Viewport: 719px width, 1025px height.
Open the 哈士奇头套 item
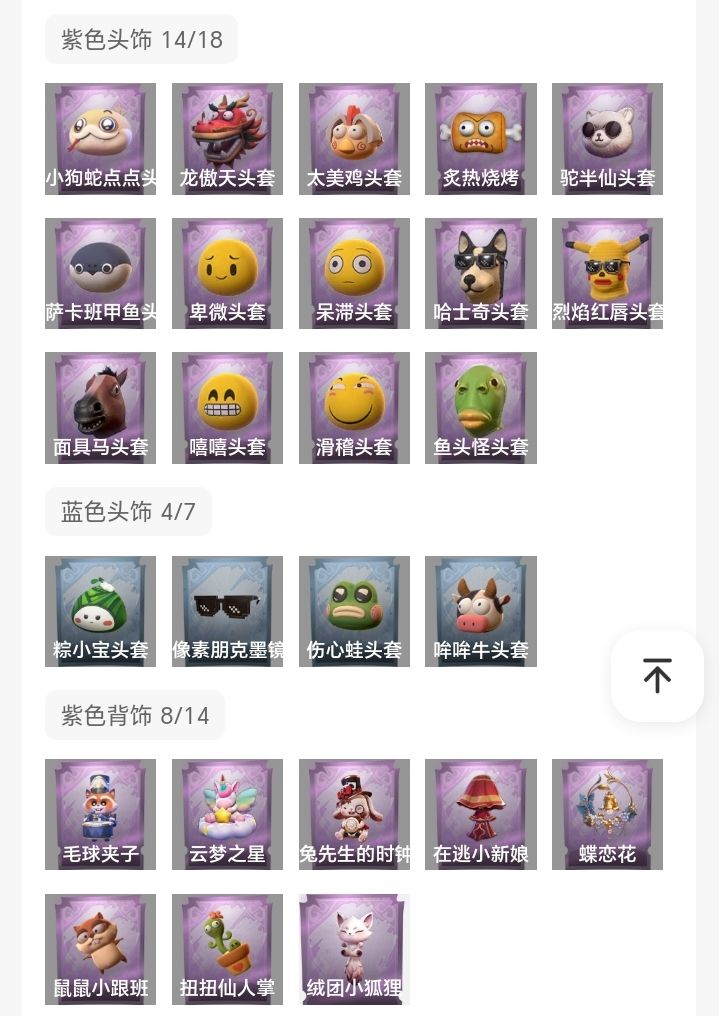point(481,273)
